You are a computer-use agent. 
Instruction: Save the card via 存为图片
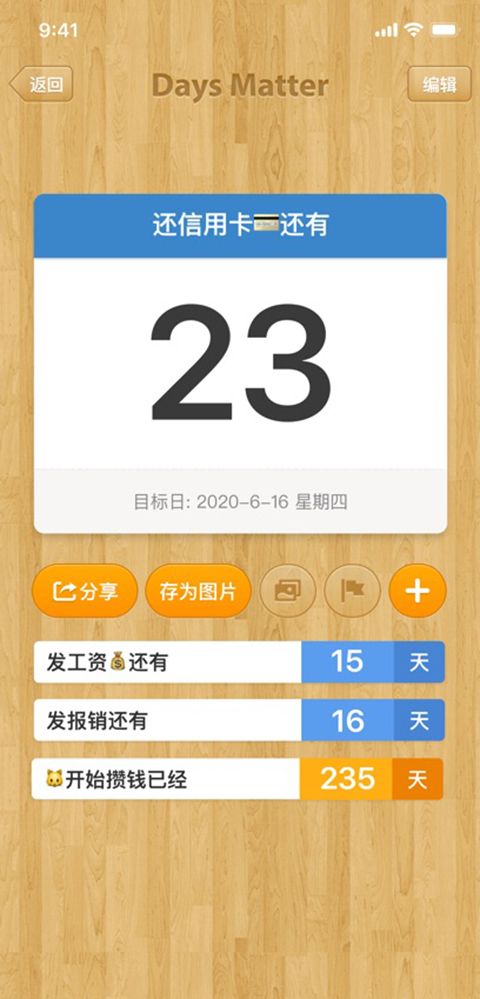198,591
